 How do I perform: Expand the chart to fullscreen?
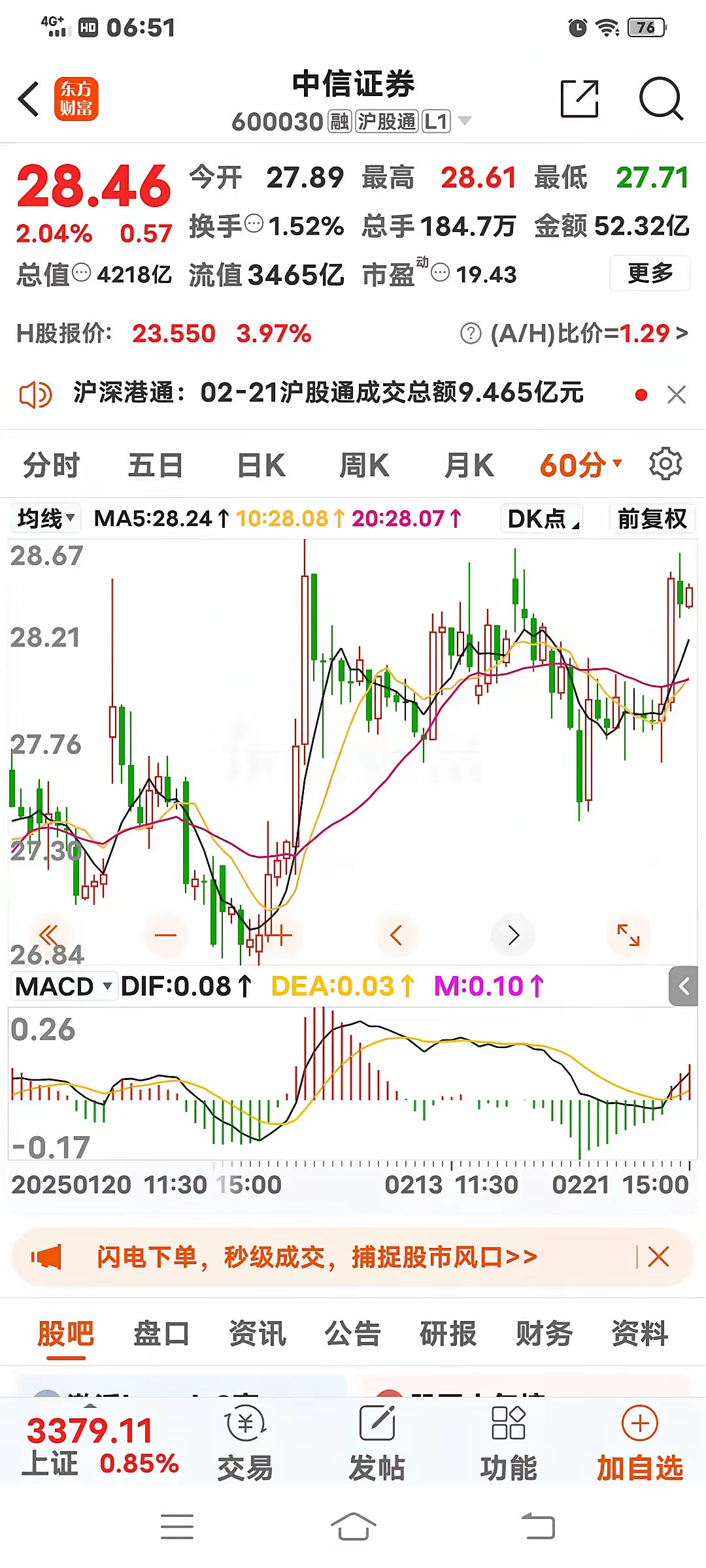[x=628, y=935]
